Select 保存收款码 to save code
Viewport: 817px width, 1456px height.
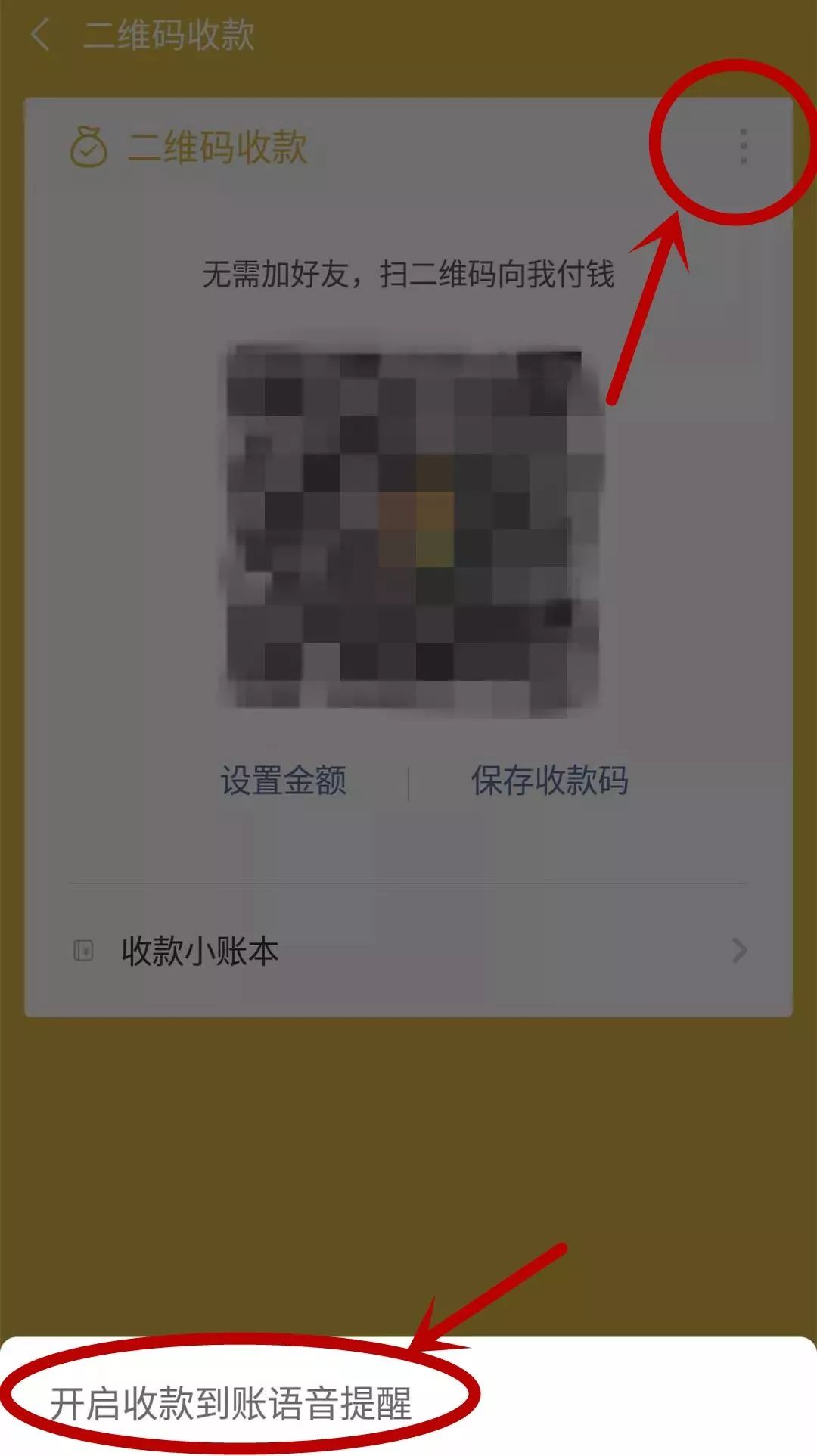point(549,781)
